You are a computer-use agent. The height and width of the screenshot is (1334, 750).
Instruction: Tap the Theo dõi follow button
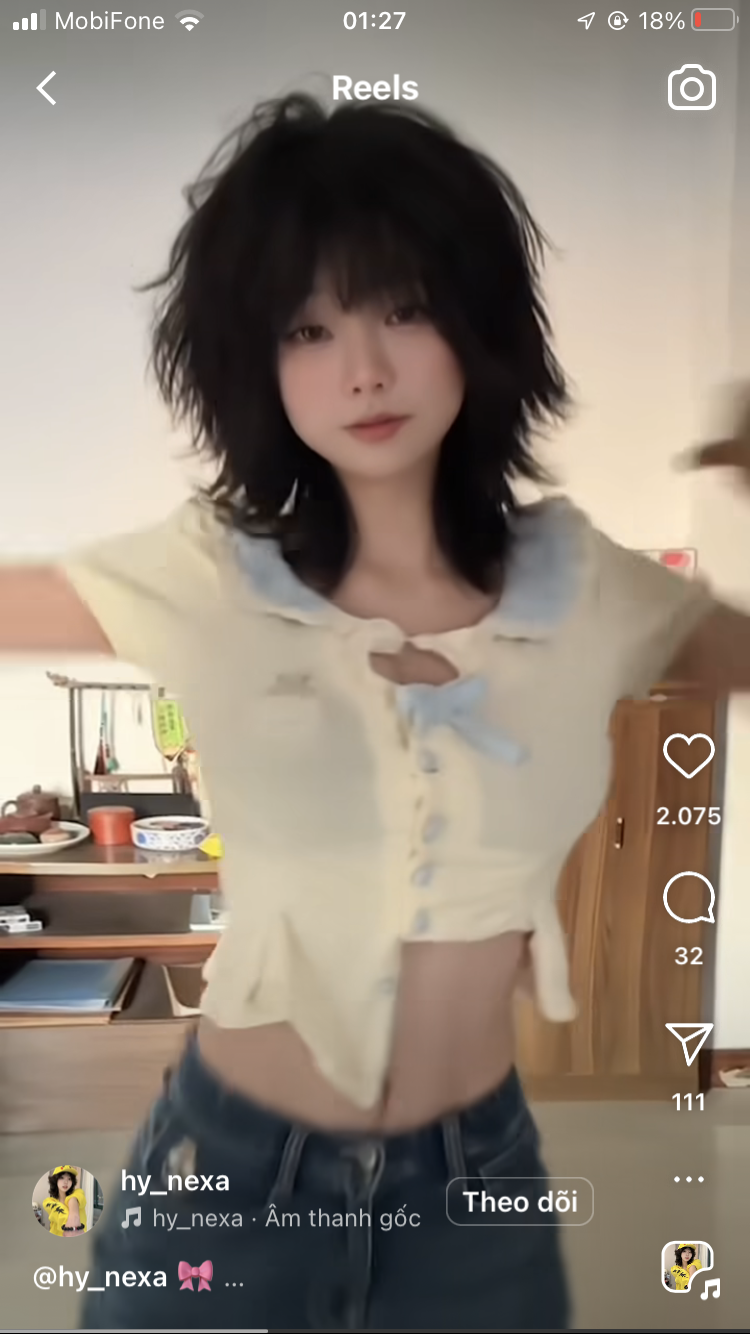click(519, 1201)
